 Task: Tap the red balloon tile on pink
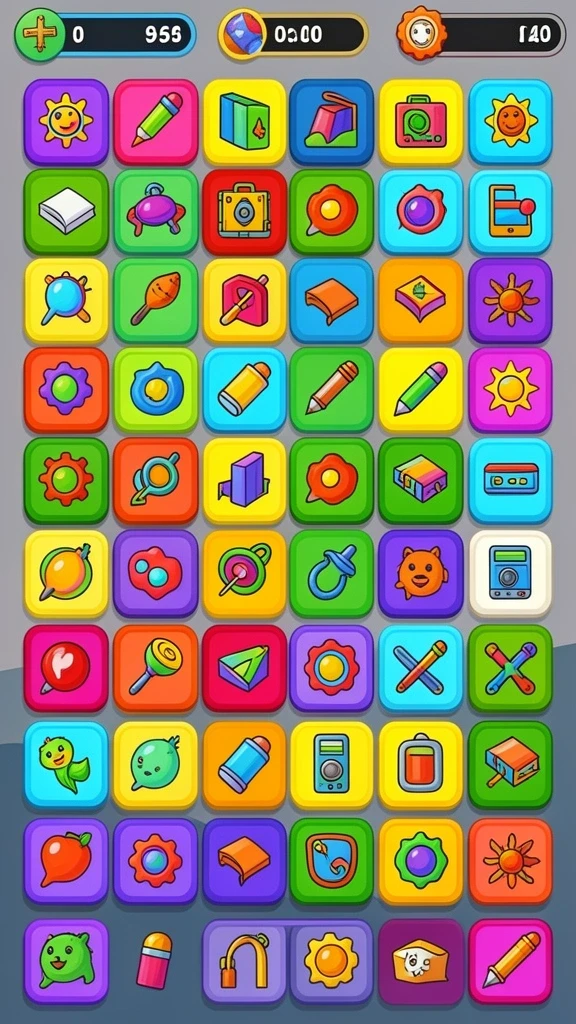(66, 668)
